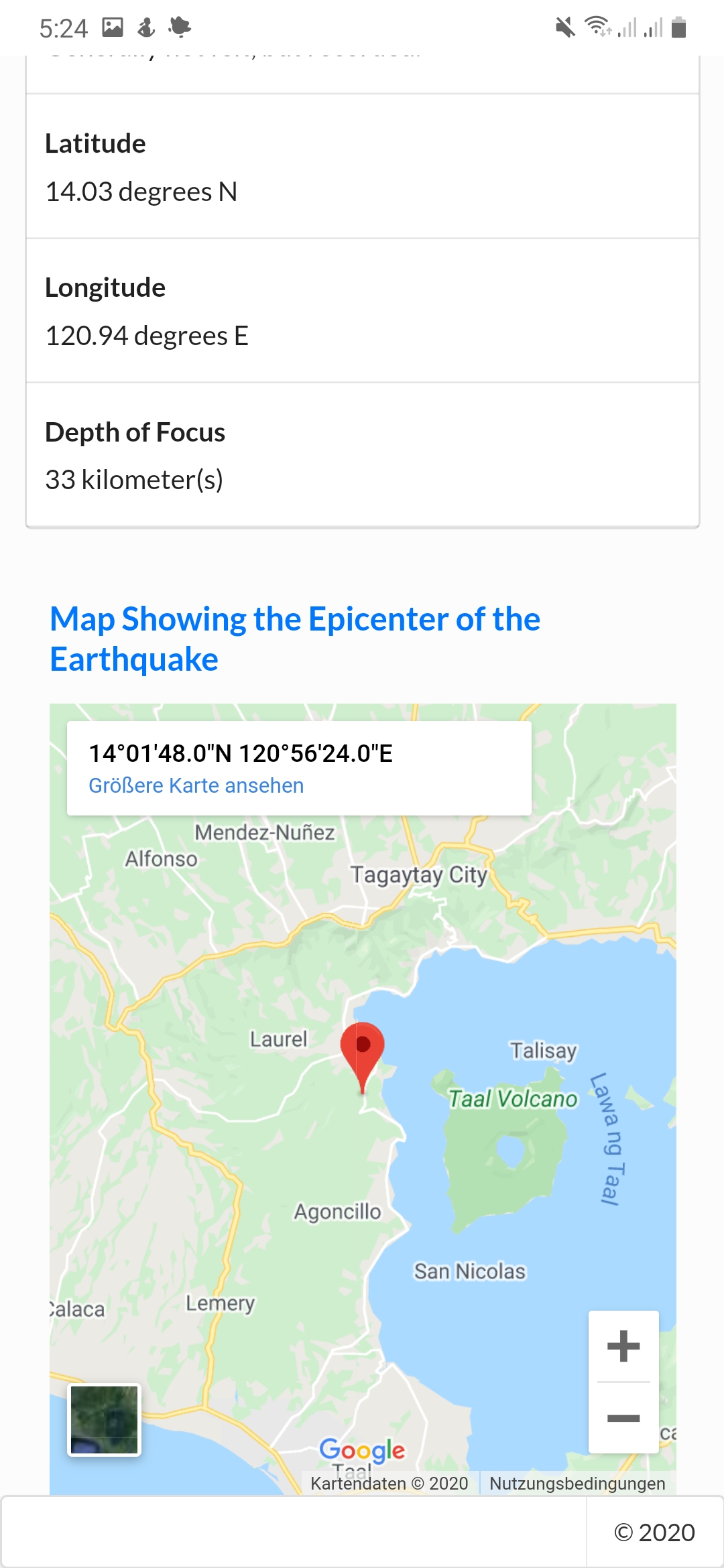Screen dimensions: 724x1568
Task: Open the Google logo link on map
Action: [x=362, y=1450]
